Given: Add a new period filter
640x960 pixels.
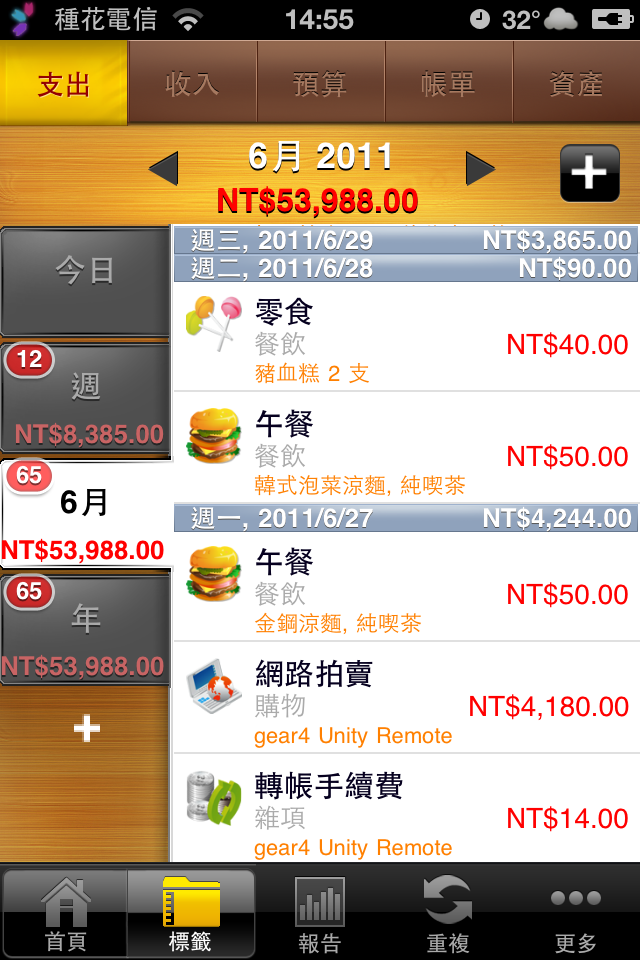Looking at the screenshot, I should click(x=86, y=729).
